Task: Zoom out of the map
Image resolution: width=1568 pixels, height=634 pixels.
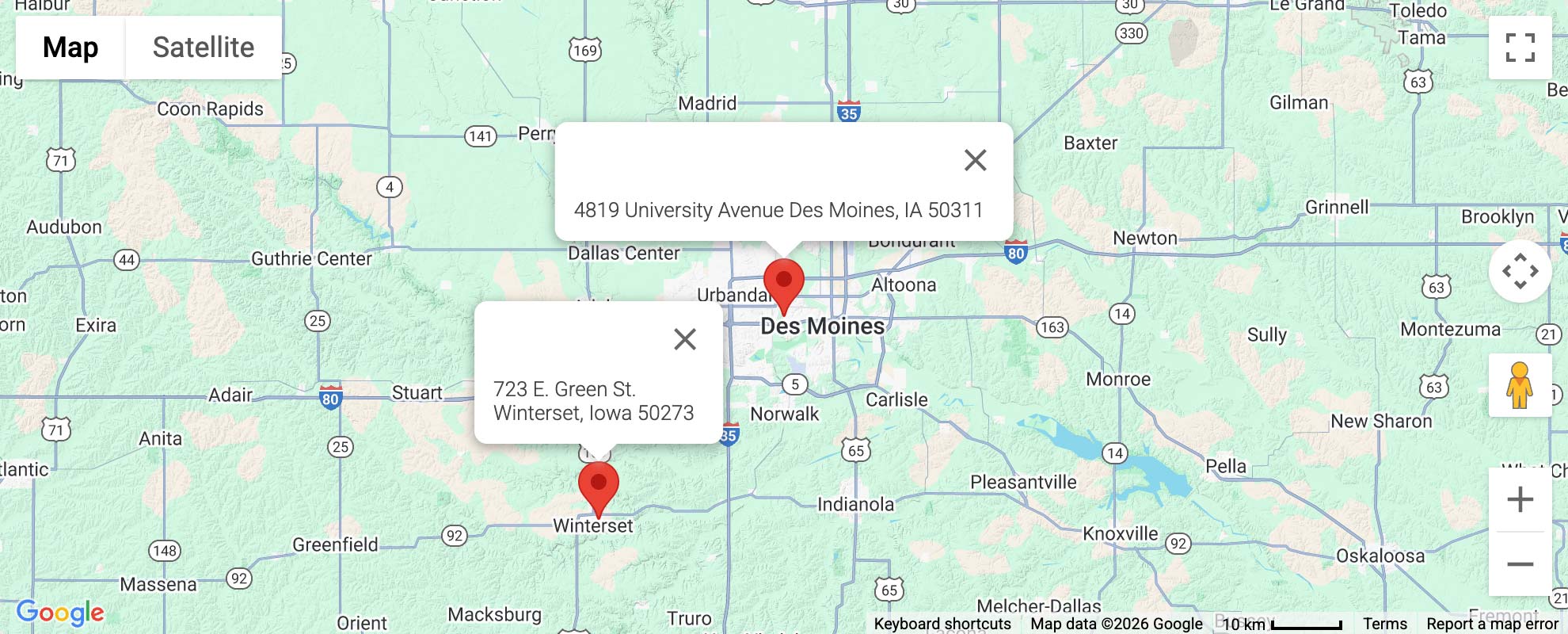Action: tap(1520, 564)
